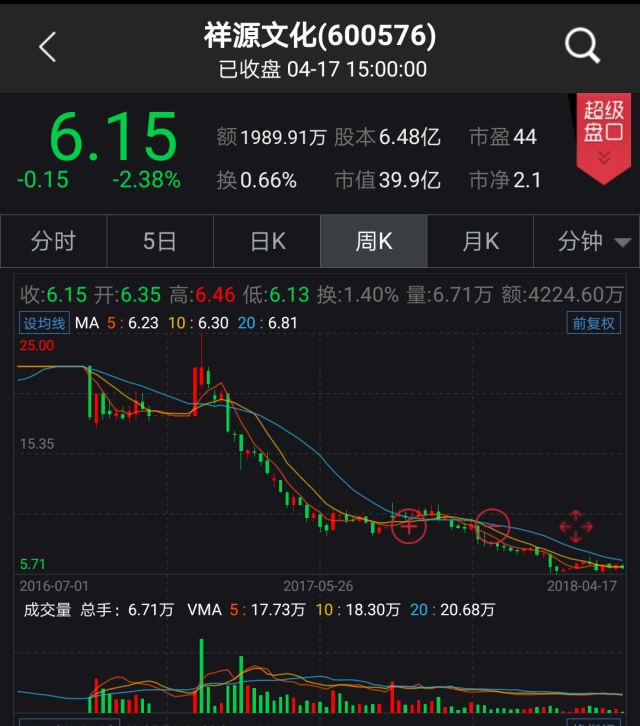Tap the red four-arrow fullscreen chart icon
This screenshot has width=640, height=726.
click(576, 525)
